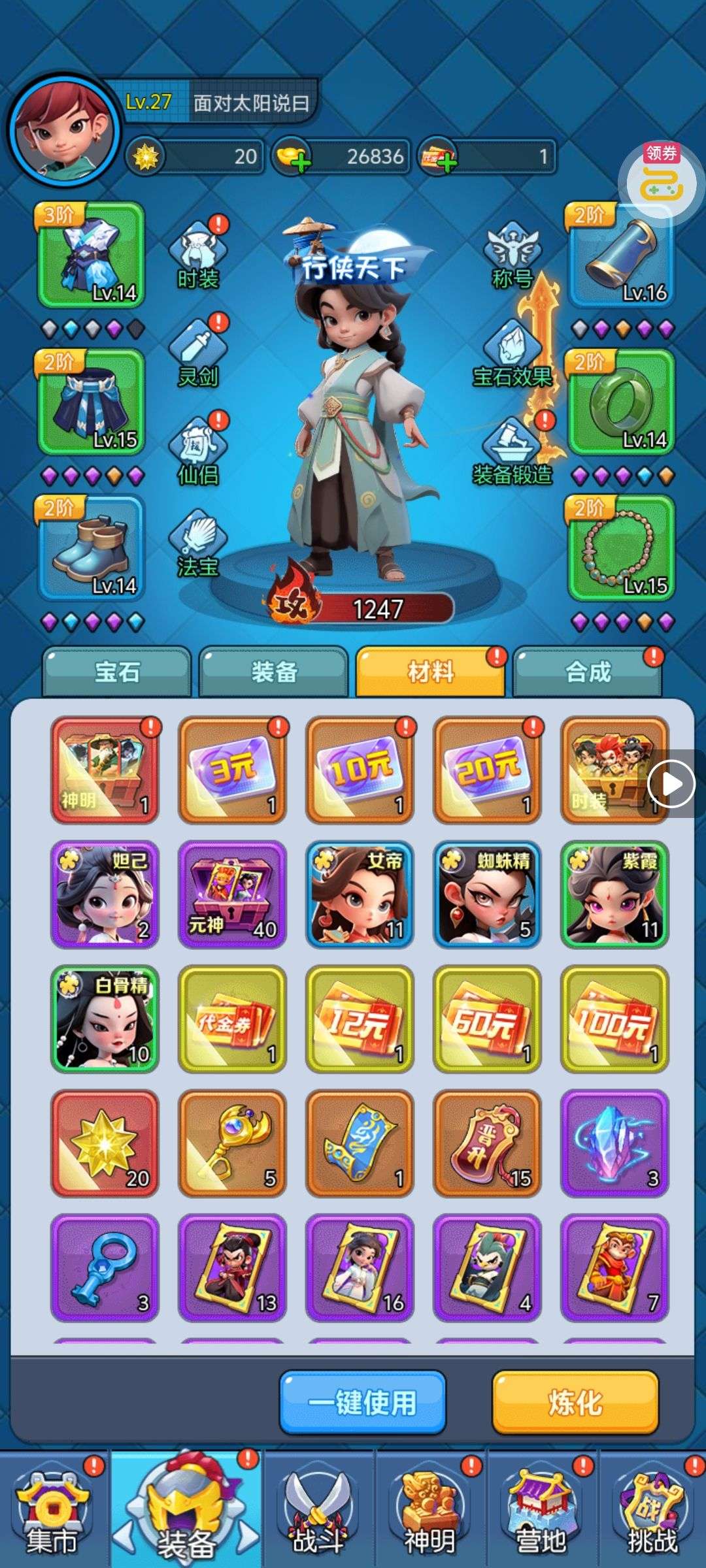
Task: Open the 合成 tab
Action: pyautogui.click(x=588, y=672)
